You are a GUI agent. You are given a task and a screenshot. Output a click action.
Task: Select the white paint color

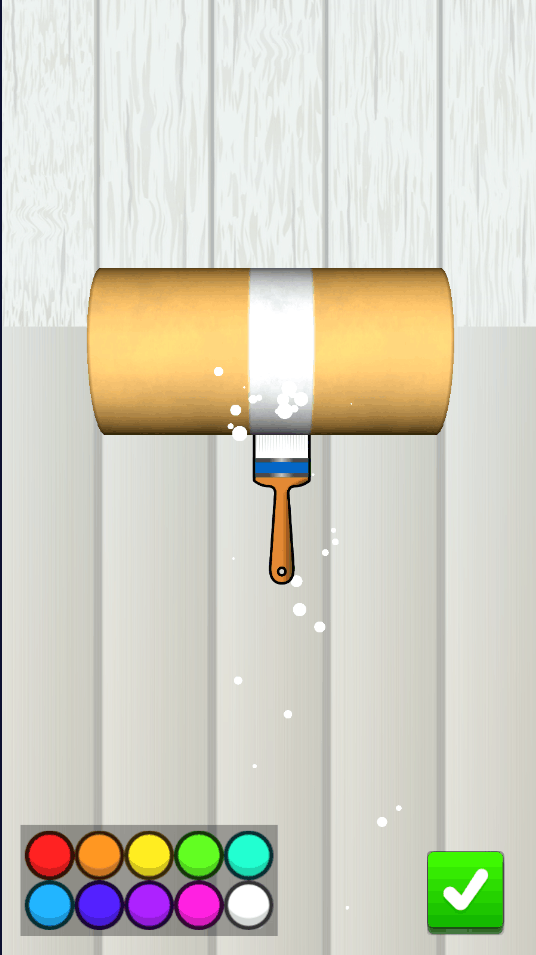click(x=249, y=905)
